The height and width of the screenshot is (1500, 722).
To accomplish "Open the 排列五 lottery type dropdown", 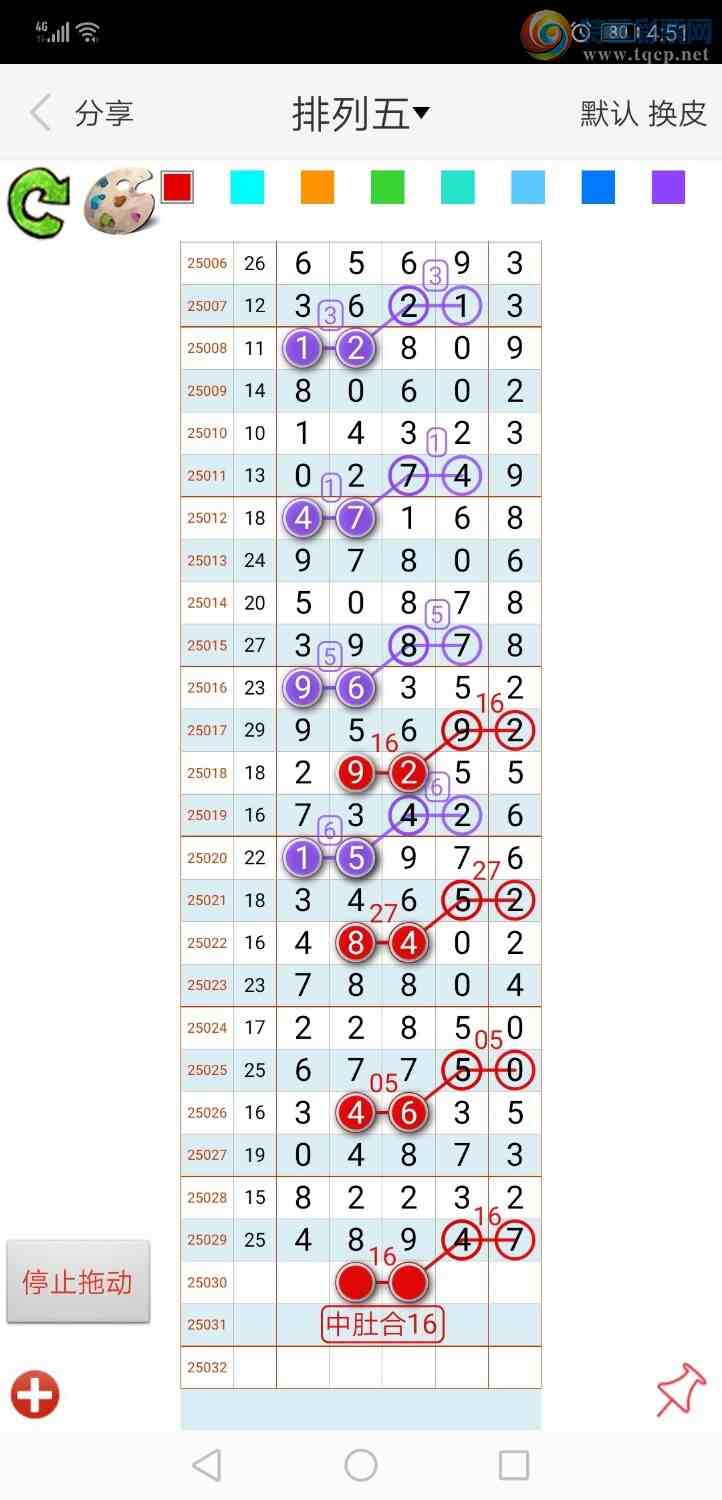I will pyautogui.click(x=360, y=114).
